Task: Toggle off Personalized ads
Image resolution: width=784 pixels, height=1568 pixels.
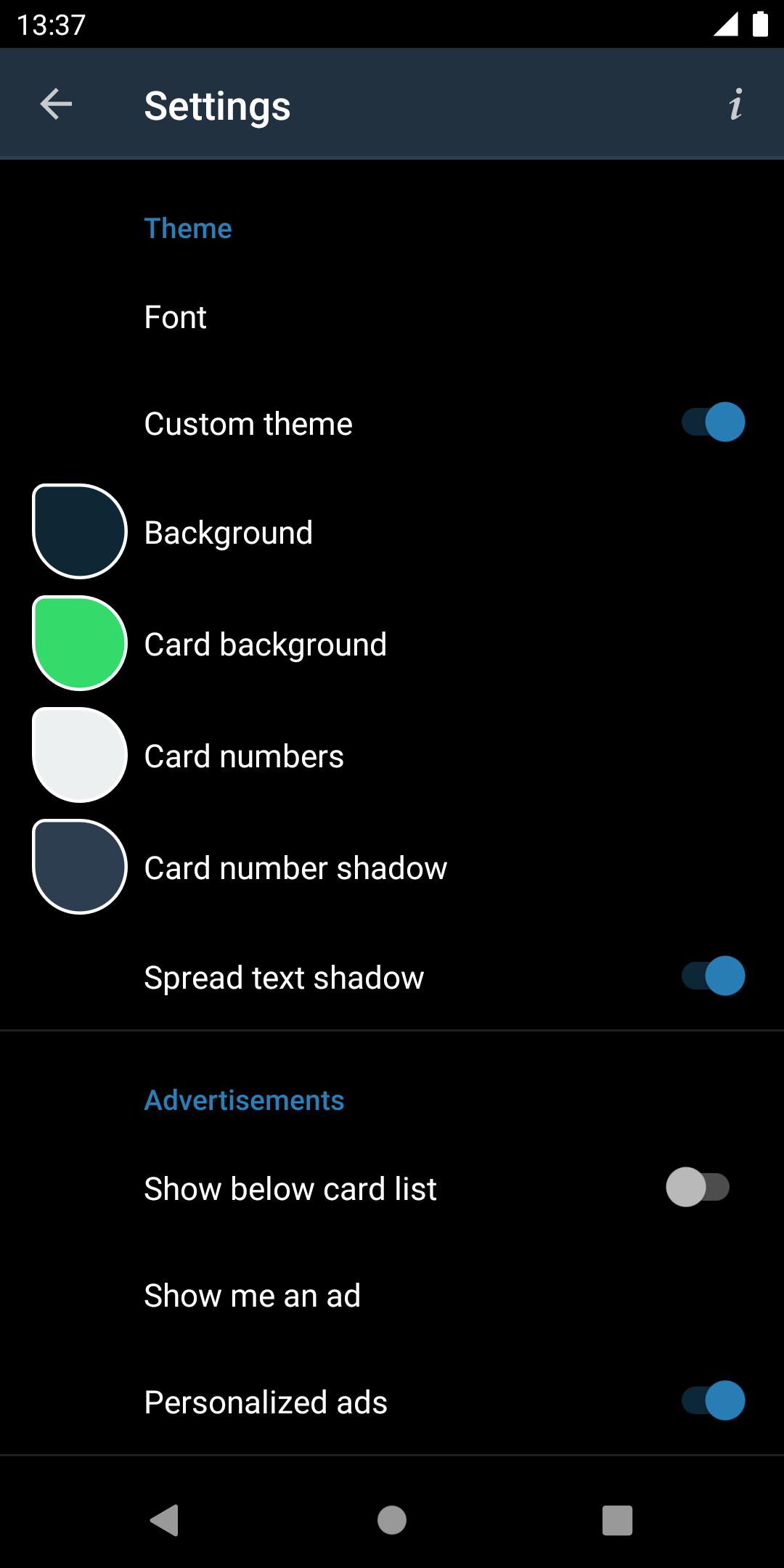Action: [713, 1401]
